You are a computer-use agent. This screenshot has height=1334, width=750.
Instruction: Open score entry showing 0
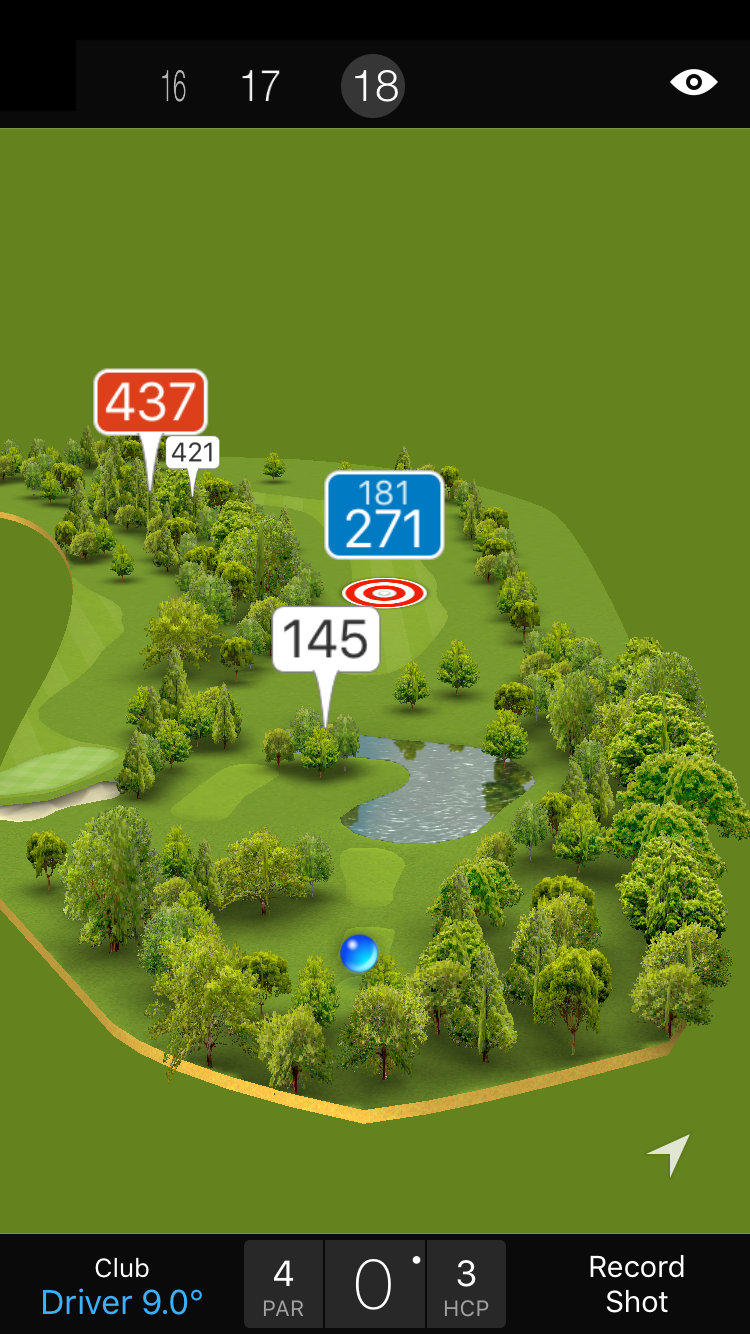[374, 1285]
